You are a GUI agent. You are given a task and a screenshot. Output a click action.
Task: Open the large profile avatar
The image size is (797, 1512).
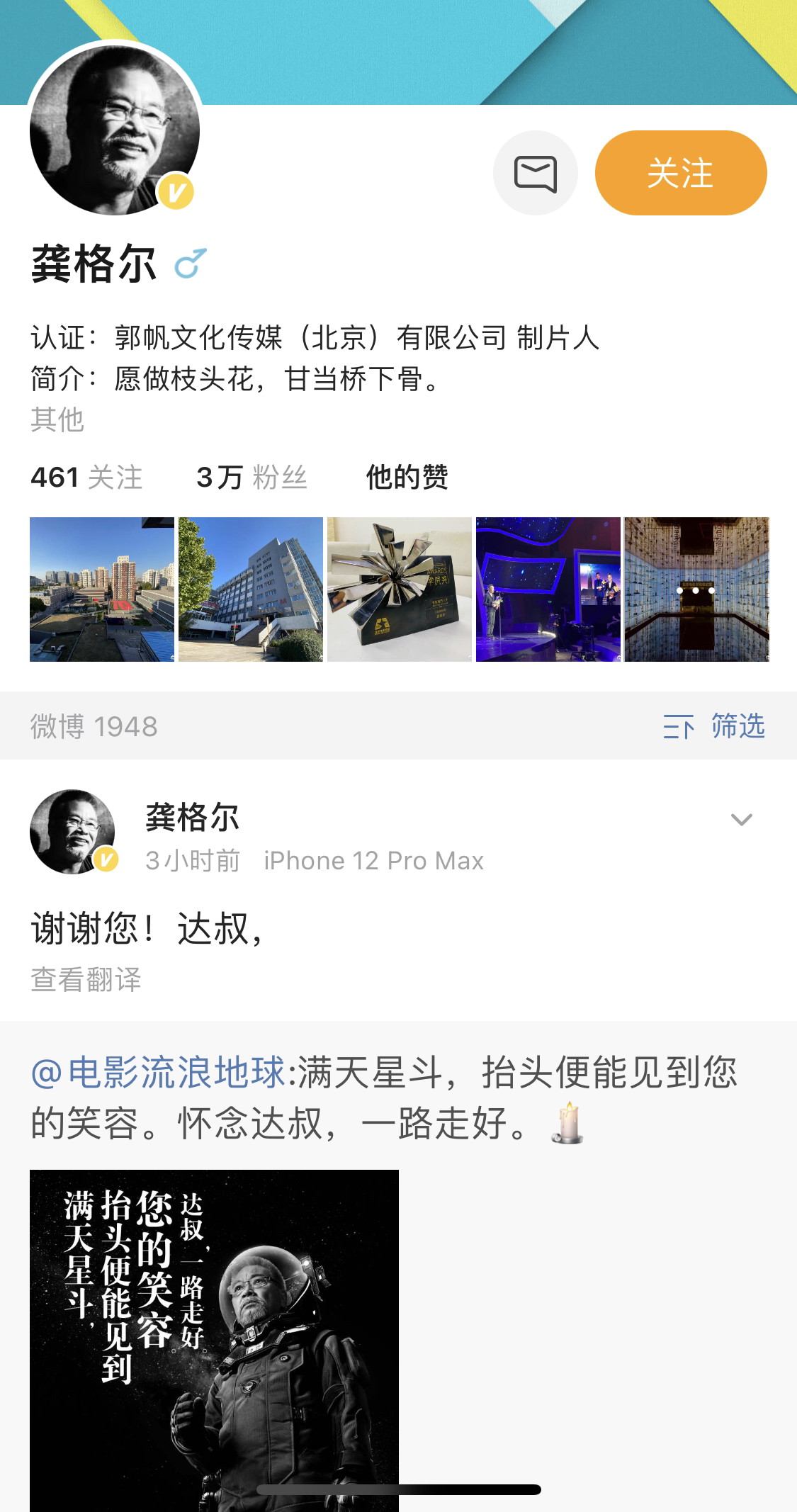tap(115, 130)
